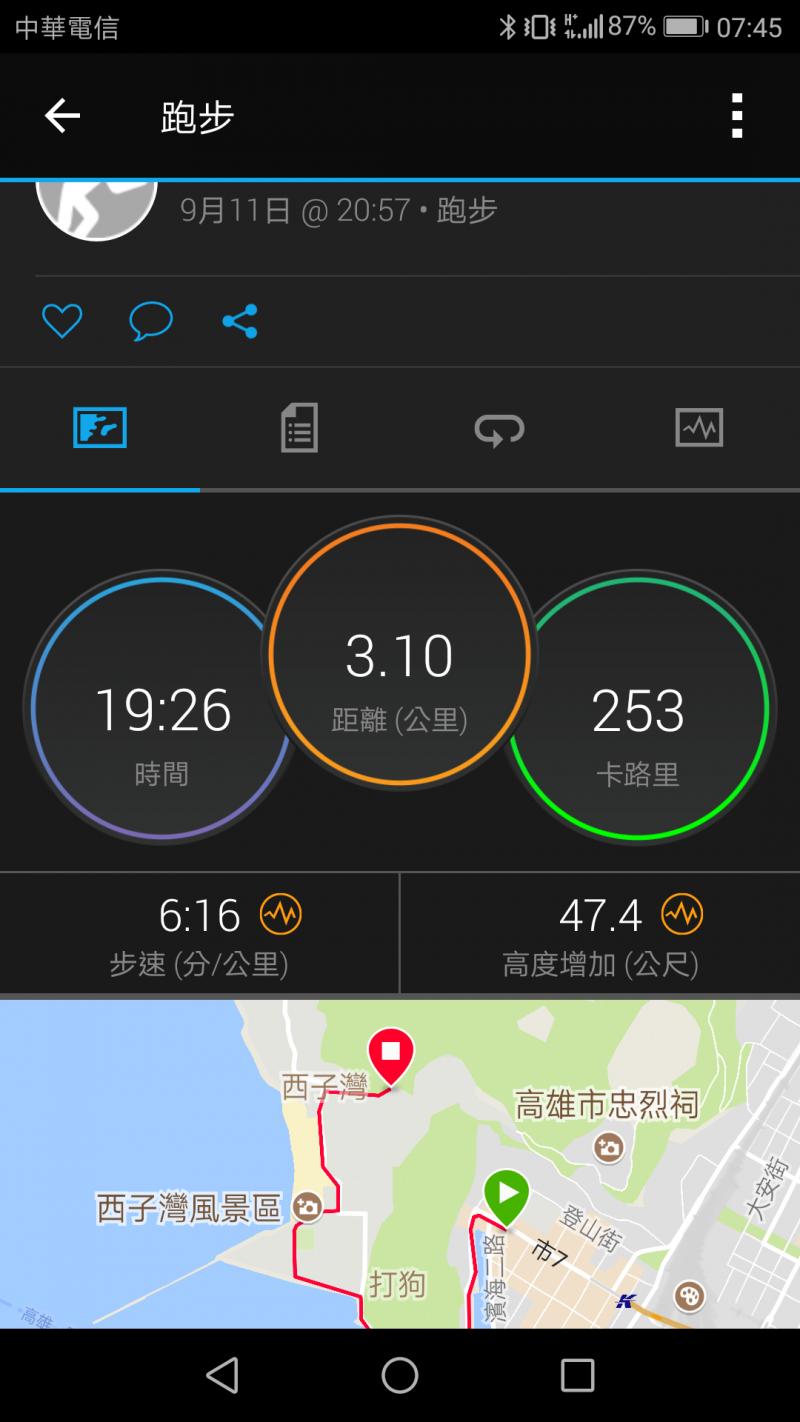This screenshot has height=1422, width=800.
Task: Open the route map of the run
Action: [x=400, y=1165]
